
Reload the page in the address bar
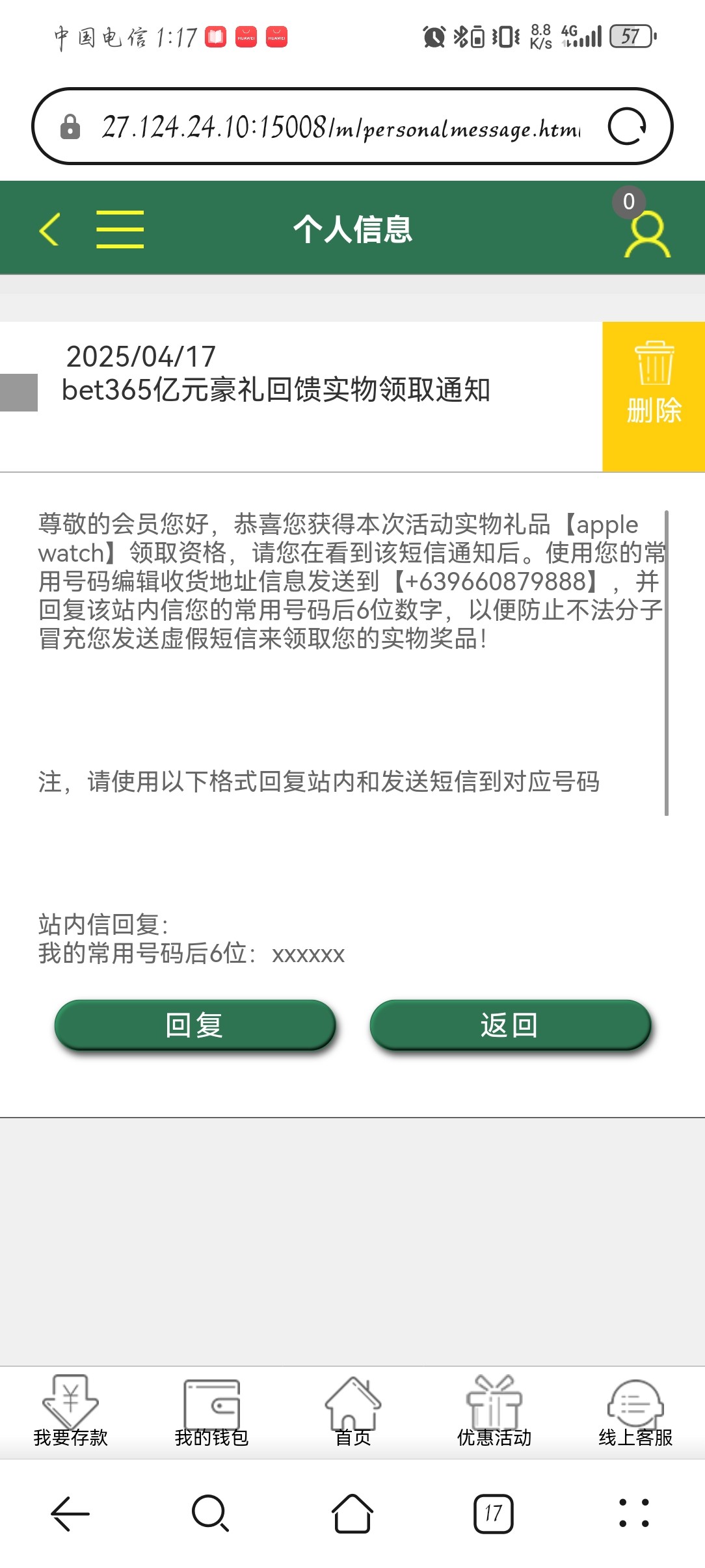point(626,126)
